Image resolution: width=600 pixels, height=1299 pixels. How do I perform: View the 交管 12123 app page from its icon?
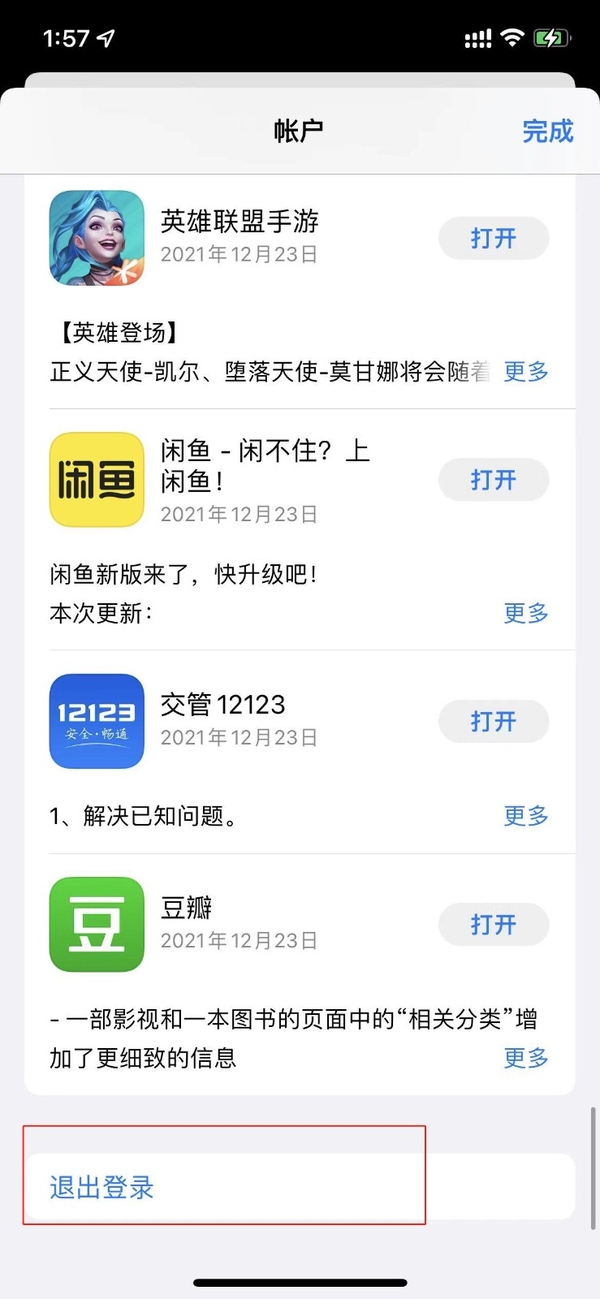coord(97,721)
